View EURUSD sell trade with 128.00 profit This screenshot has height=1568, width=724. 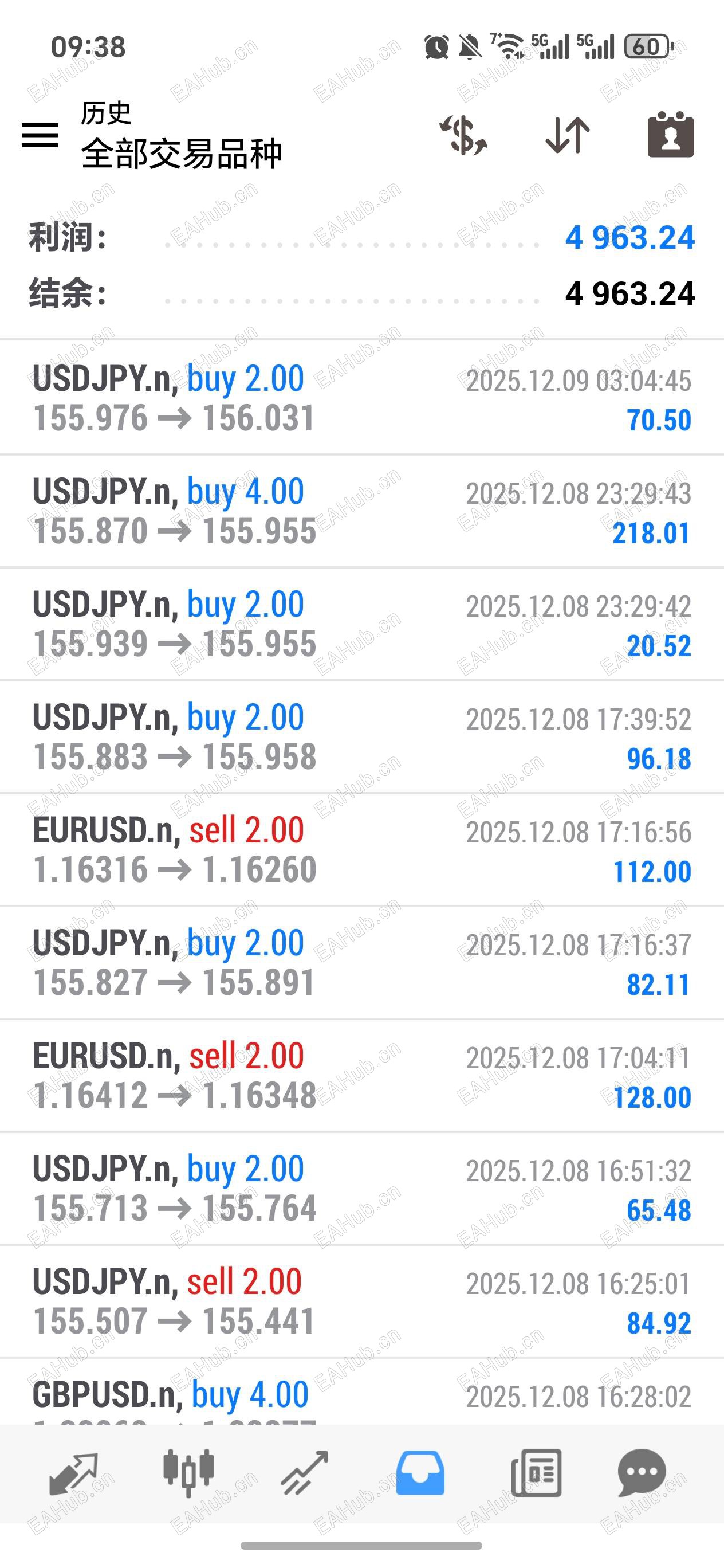pos(362,1076)
